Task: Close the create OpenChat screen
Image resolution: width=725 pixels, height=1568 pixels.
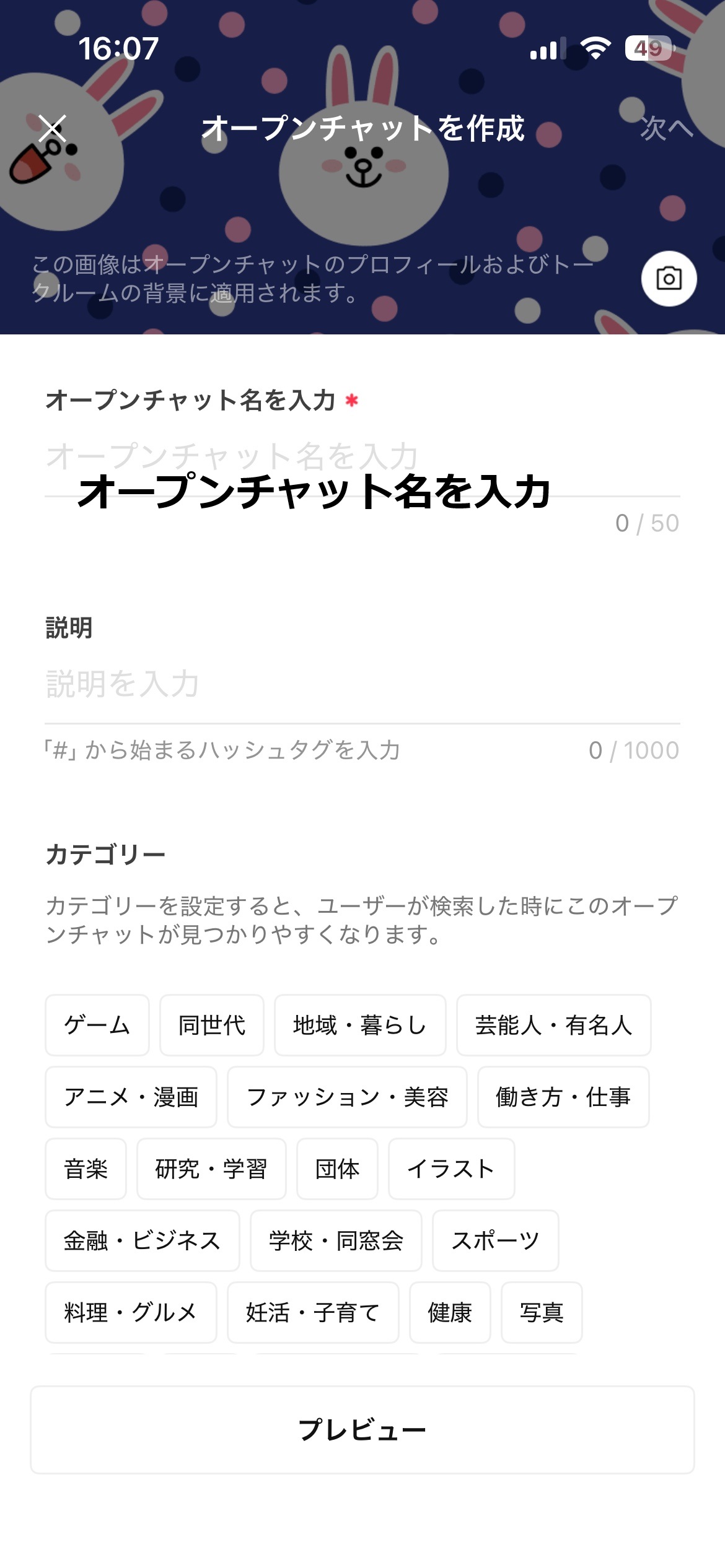Action: click(52, 129)
